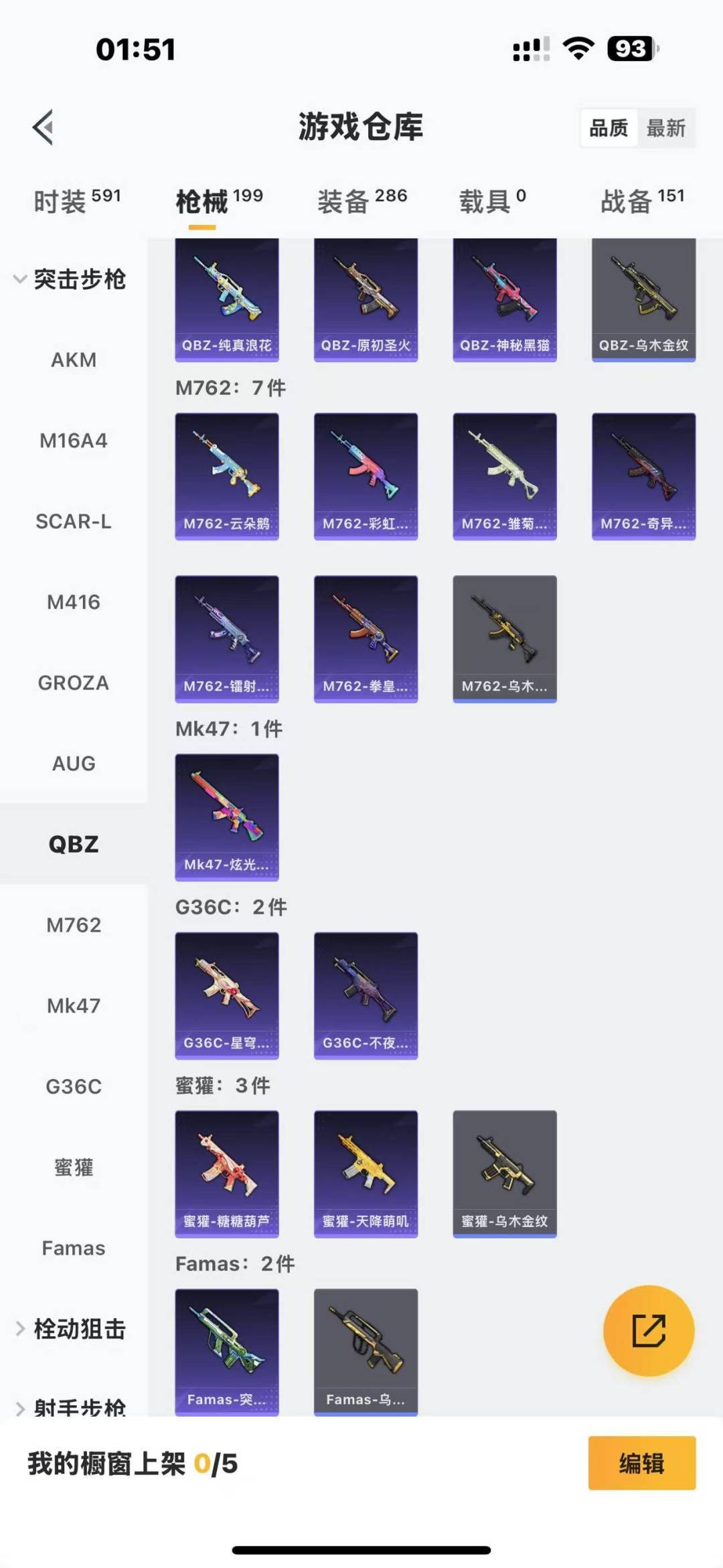Screen dimensions: 723x1568
Task: Select the 载具 tab
Action: point(492,200)
